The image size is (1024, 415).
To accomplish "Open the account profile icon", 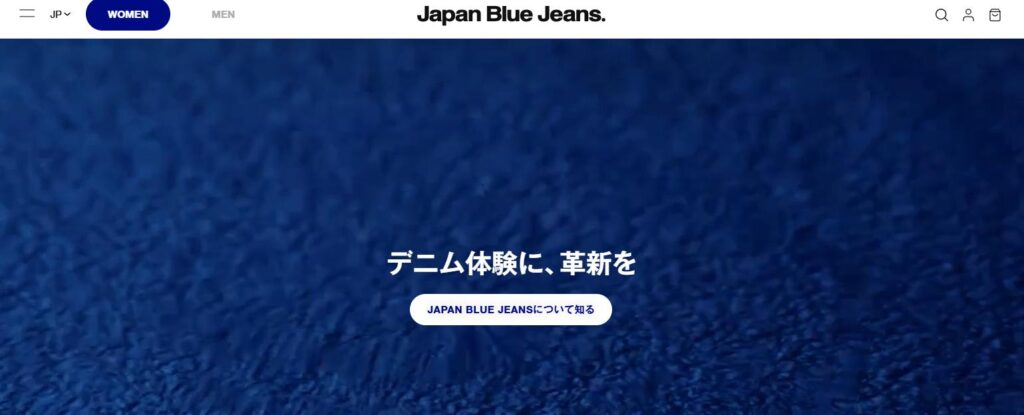I will pyautogui.click(x=968, y=15).
